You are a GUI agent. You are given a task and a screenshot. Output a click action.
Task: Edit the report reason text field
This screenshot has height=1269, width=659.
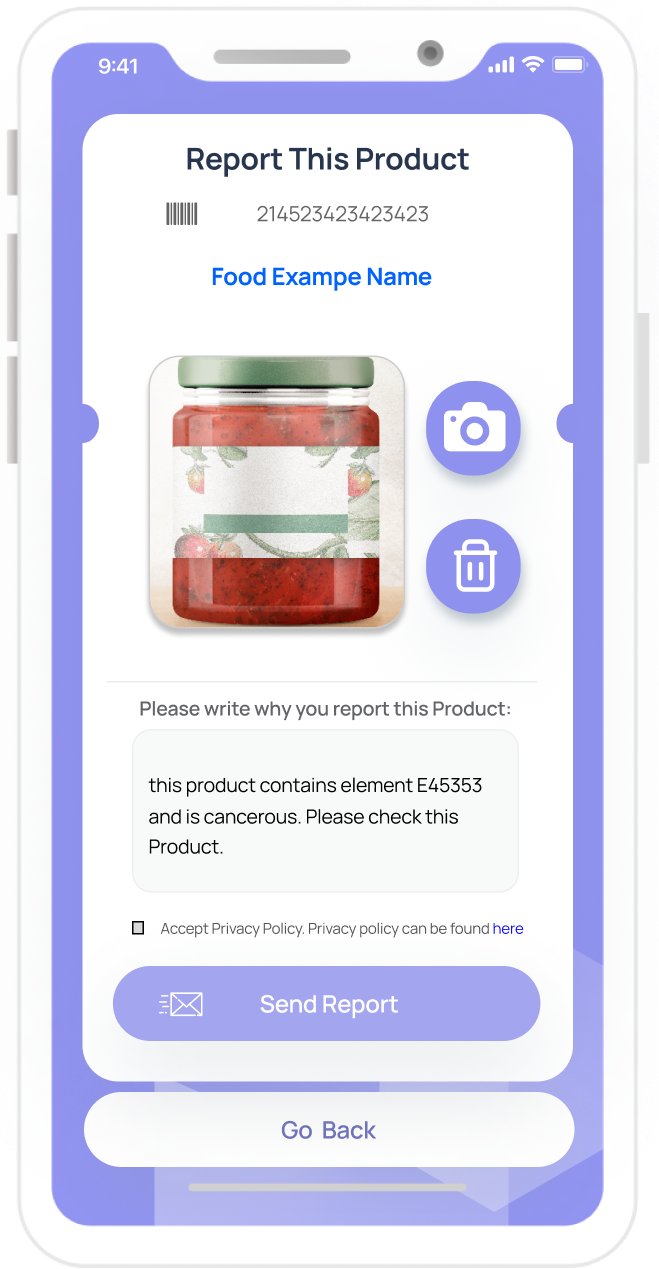pyautogui.click(x=325, y=811)
